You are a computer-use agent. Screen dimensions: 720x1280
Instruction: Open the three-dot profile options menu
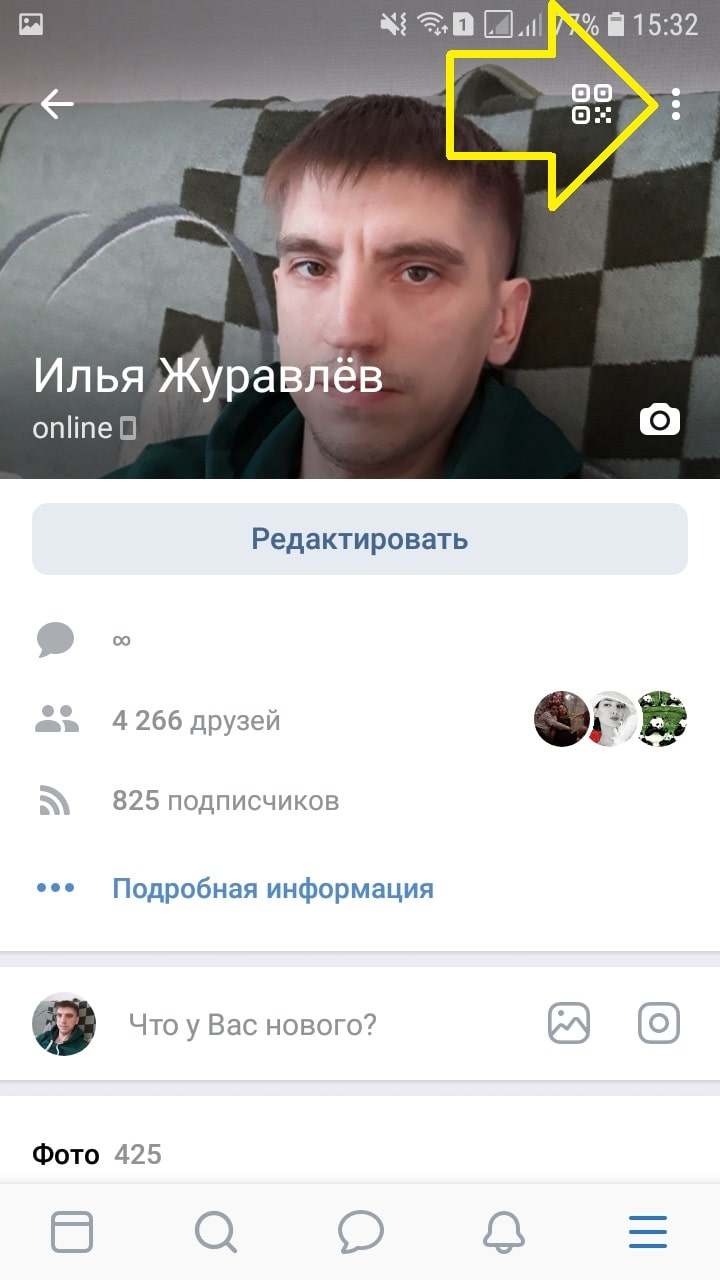tap(676, 102)
